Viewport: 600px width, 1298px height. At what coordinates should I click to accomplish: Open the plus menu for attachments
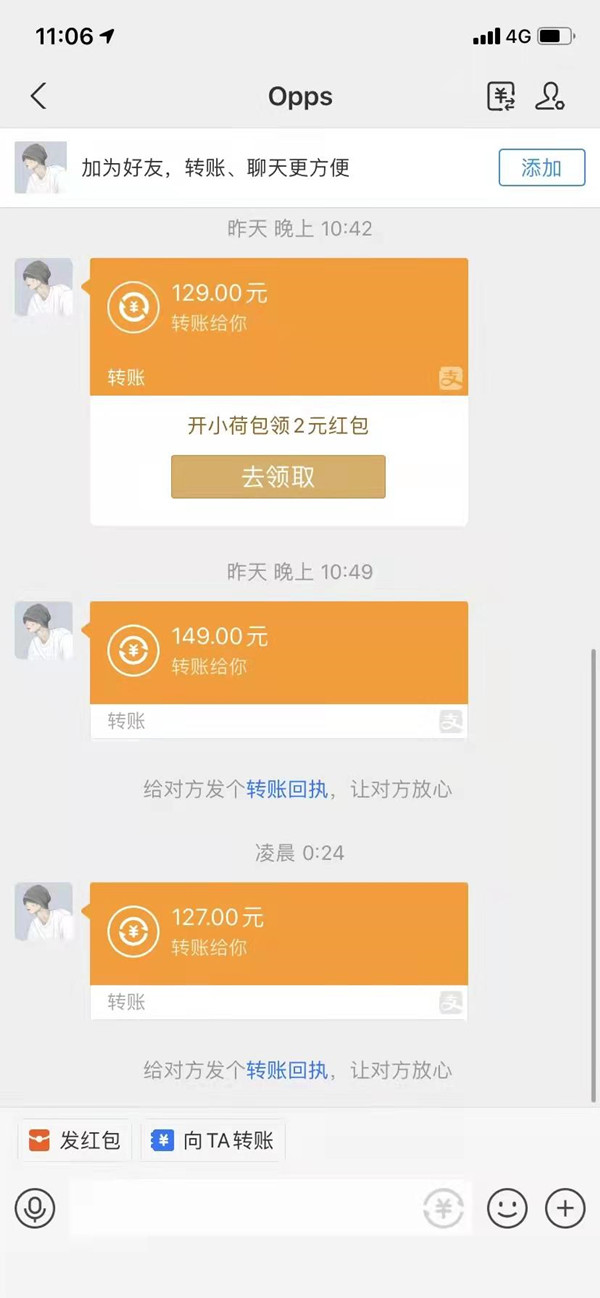[565, 1209]
